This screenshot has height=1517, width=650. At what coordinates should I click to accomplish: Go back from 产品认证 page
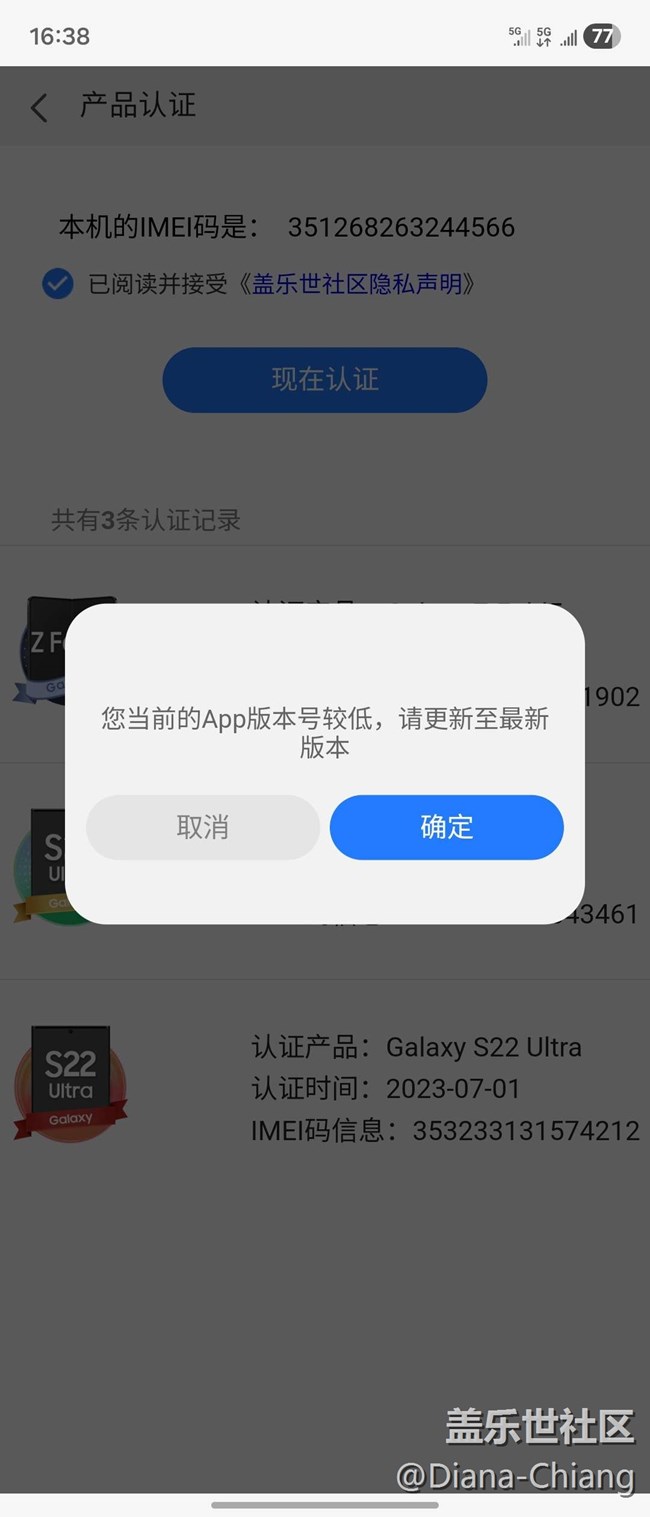pyautogui.click(x=39, y=107)
